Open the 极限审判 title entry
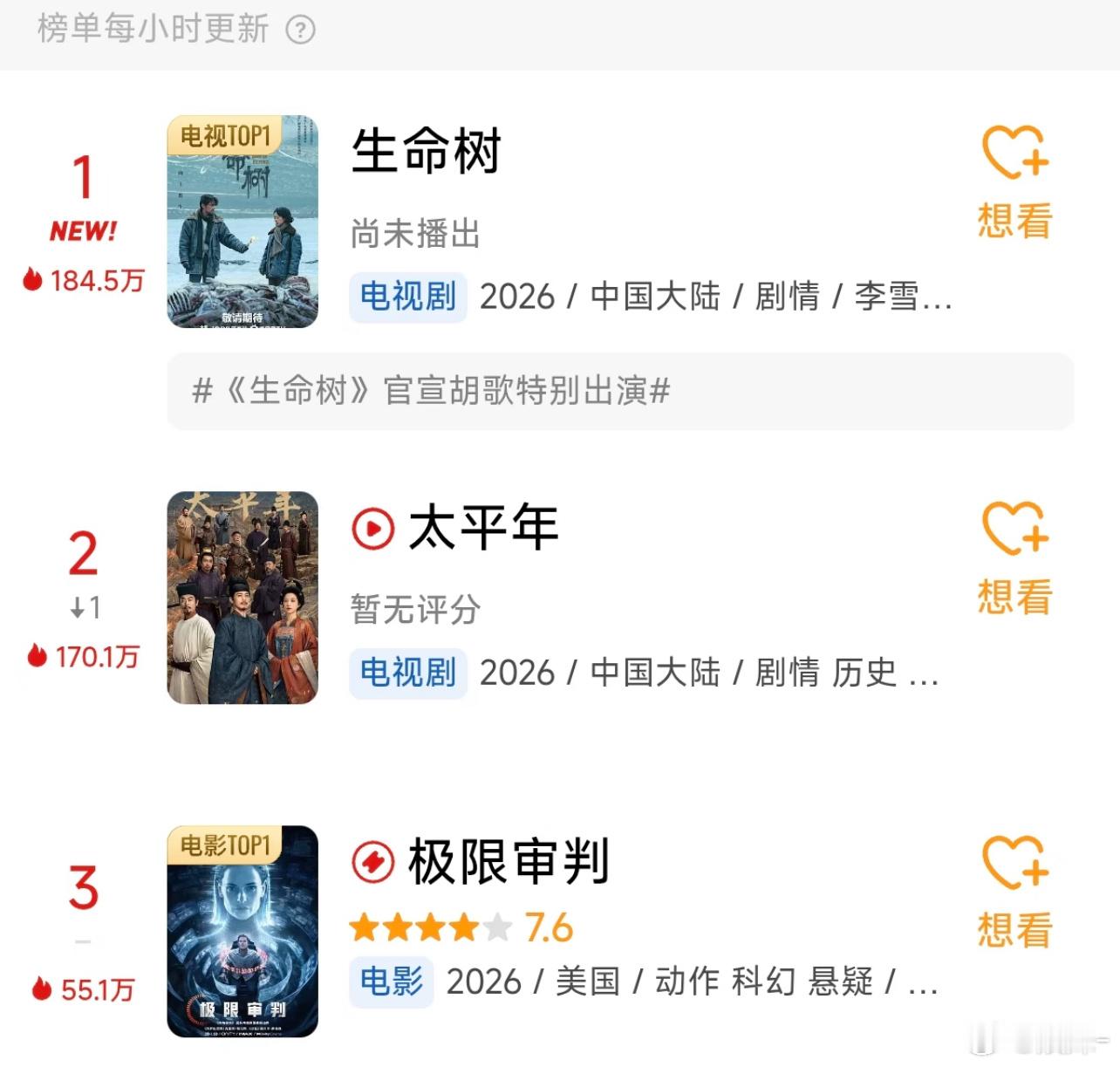The height and width of the screenshot is (1067, 1120). (508, 862)
